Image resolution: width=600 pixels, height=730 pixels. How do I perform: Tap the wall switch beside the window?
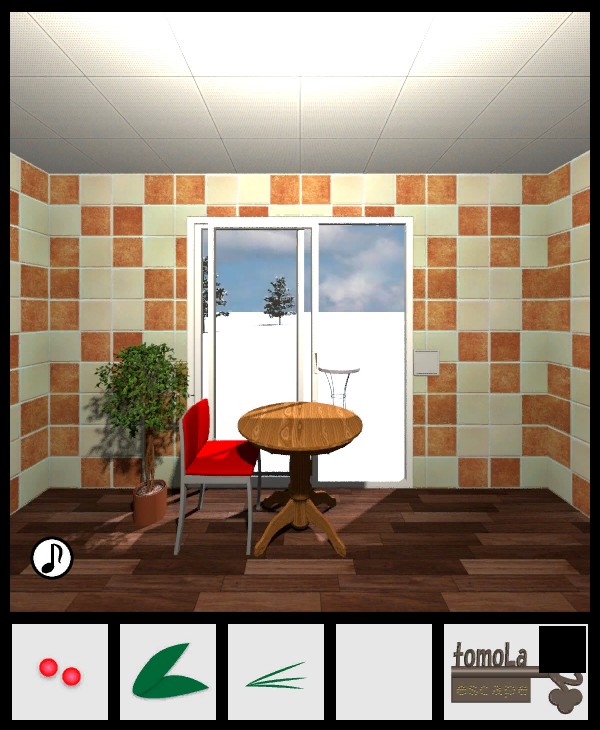[x=427, y=362]
